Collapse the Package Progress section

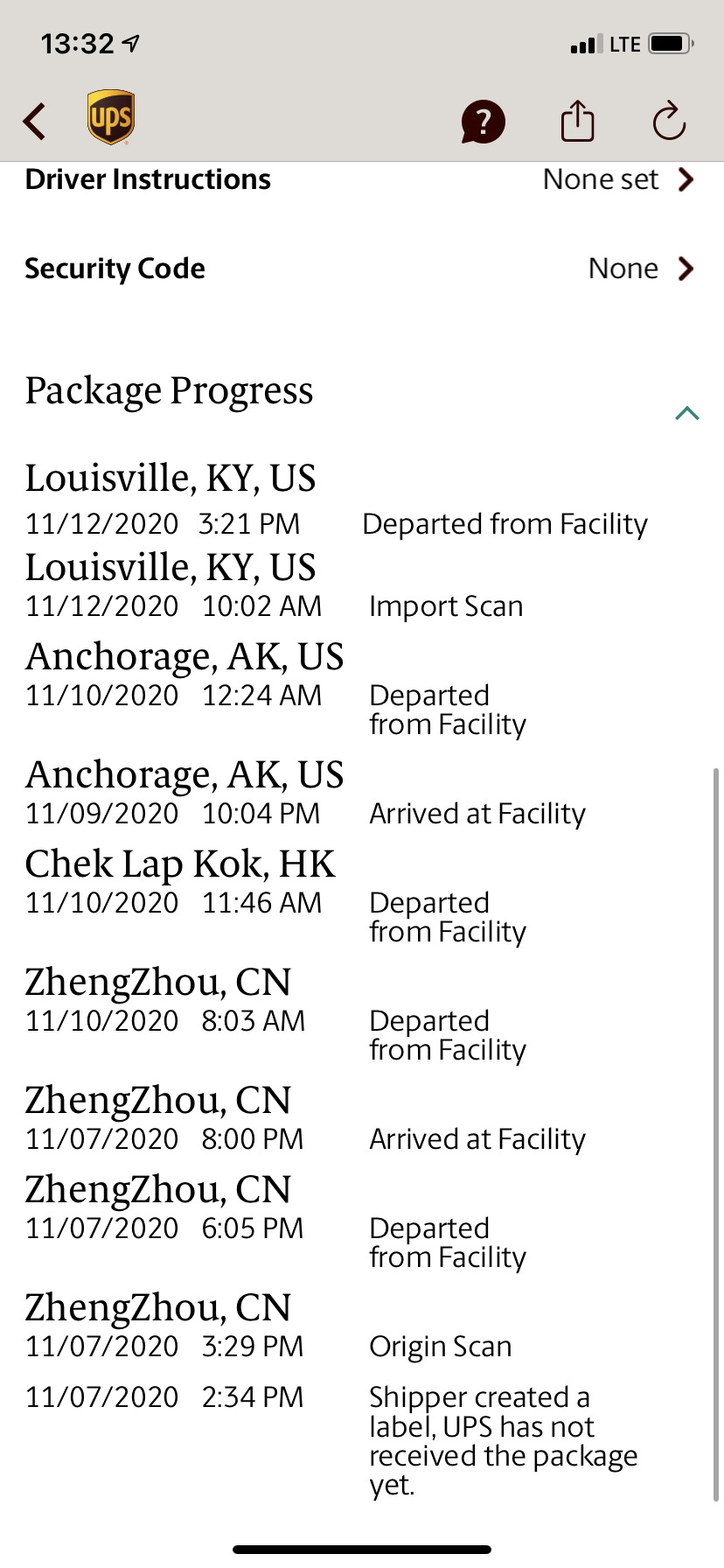687,413
